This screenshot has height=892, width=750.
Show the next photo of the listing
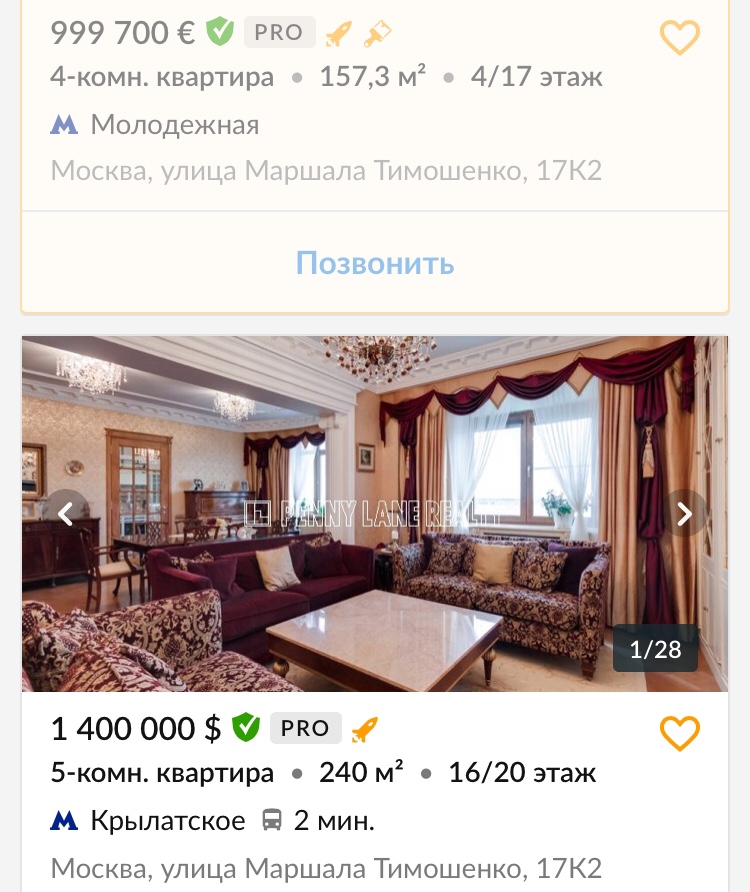(684, 514)
